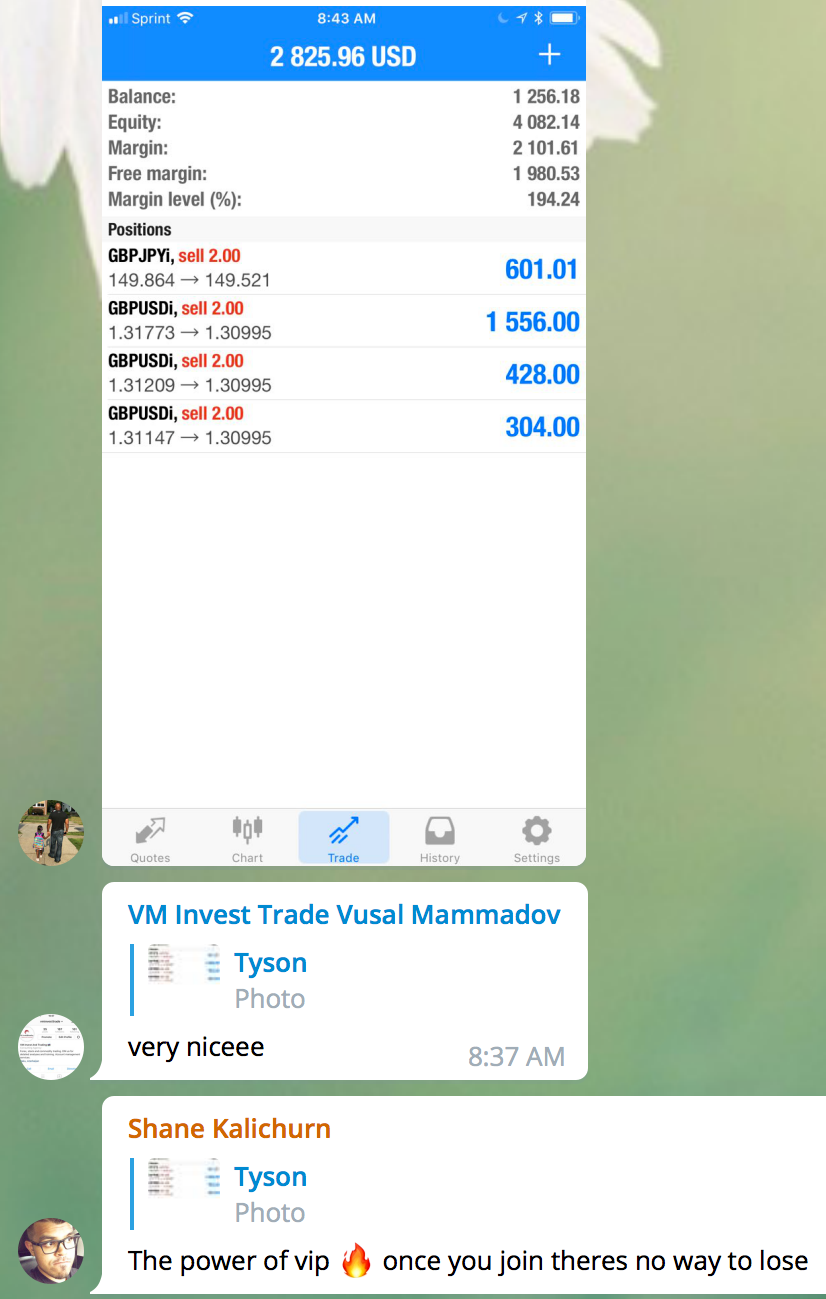Viewport: 826px width, 1299px height.
Task: Open Shane Kalichurn's avatar
Action: coord(51,1251)
